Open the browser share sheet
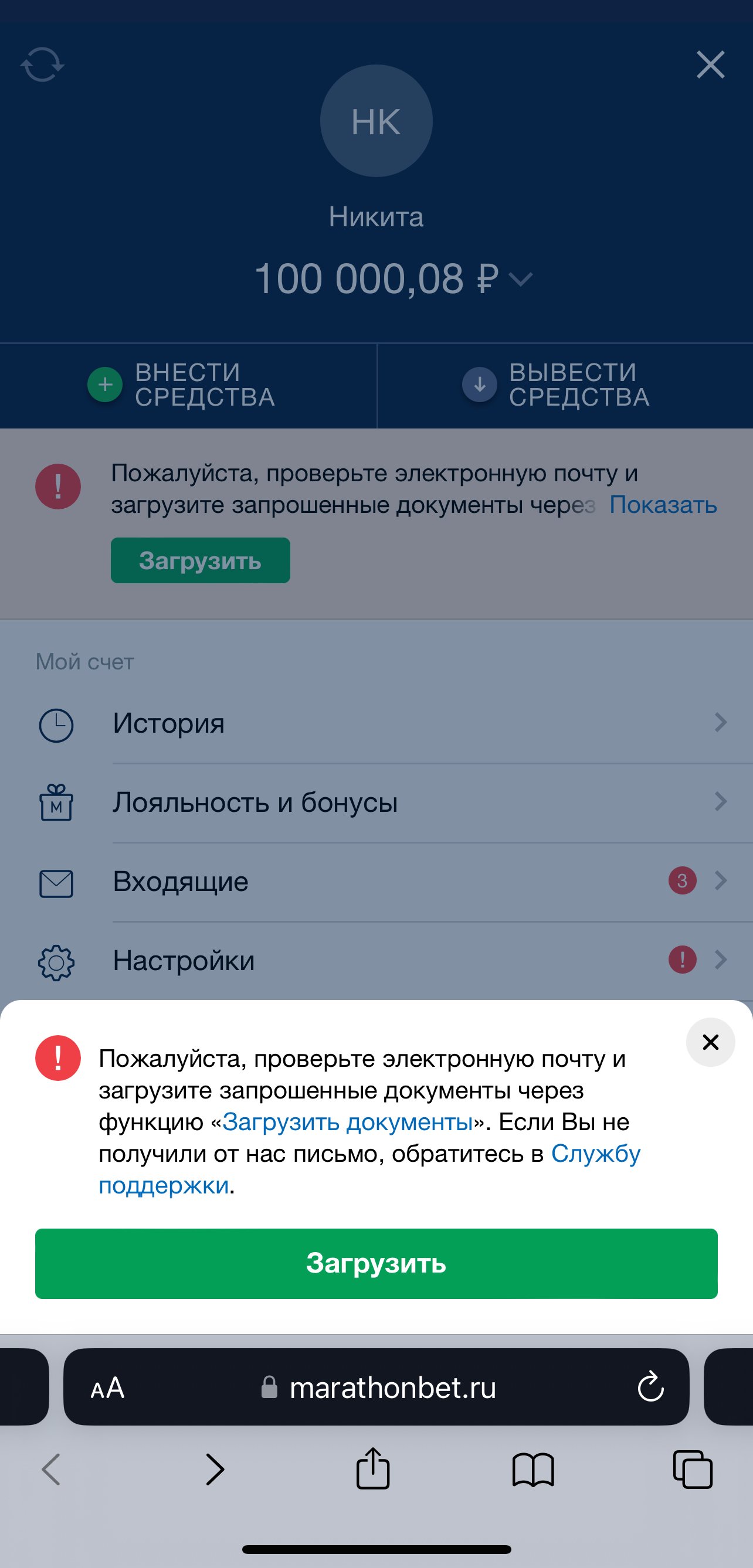Viewport: 753px width, 1568px height. 373,1470
